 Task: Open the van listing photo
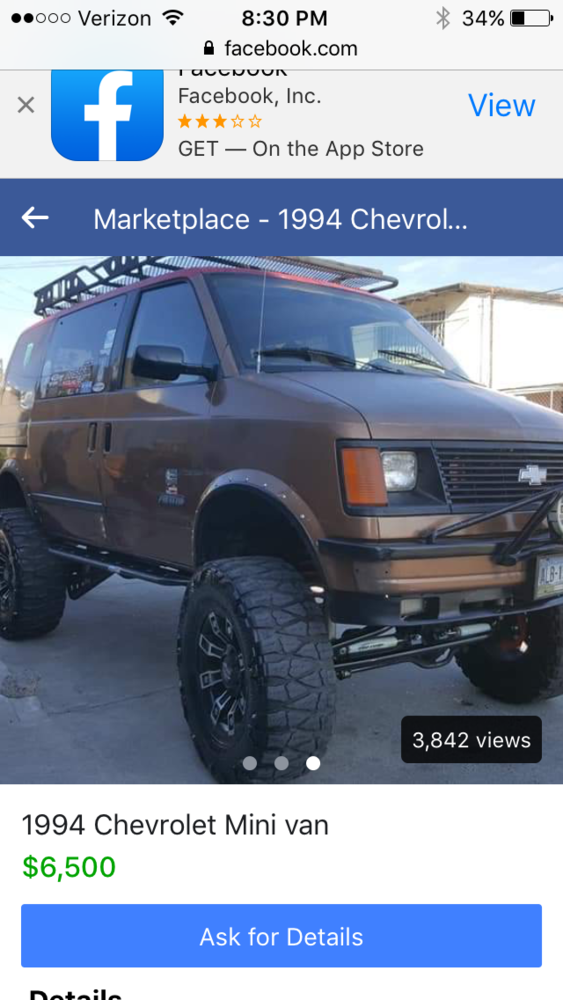point(281,520)
